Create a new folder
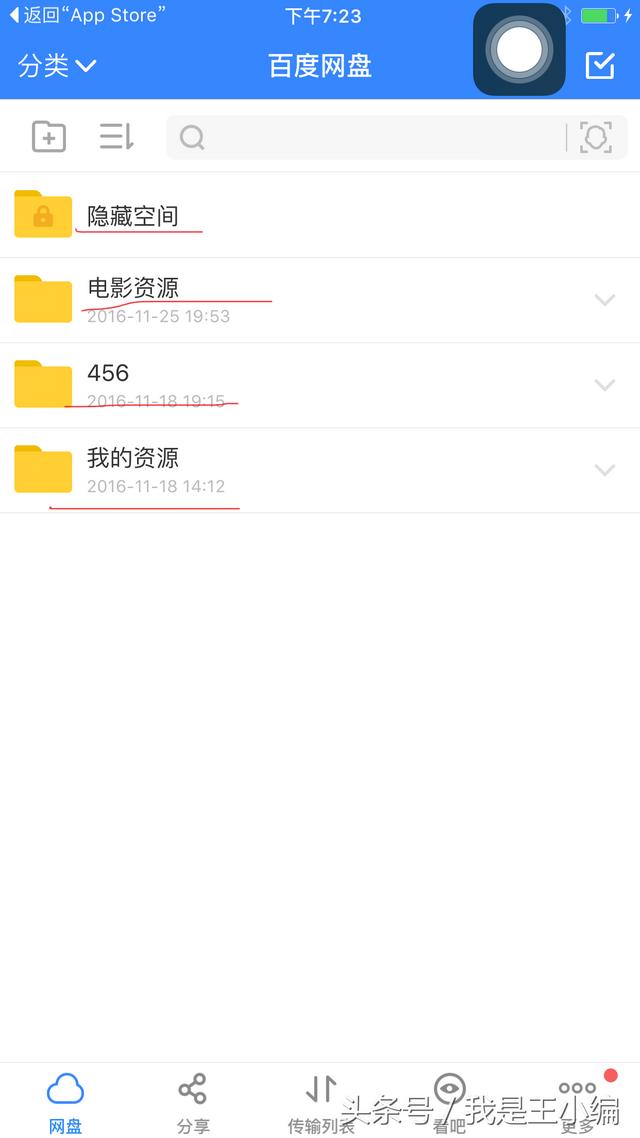 49,136
